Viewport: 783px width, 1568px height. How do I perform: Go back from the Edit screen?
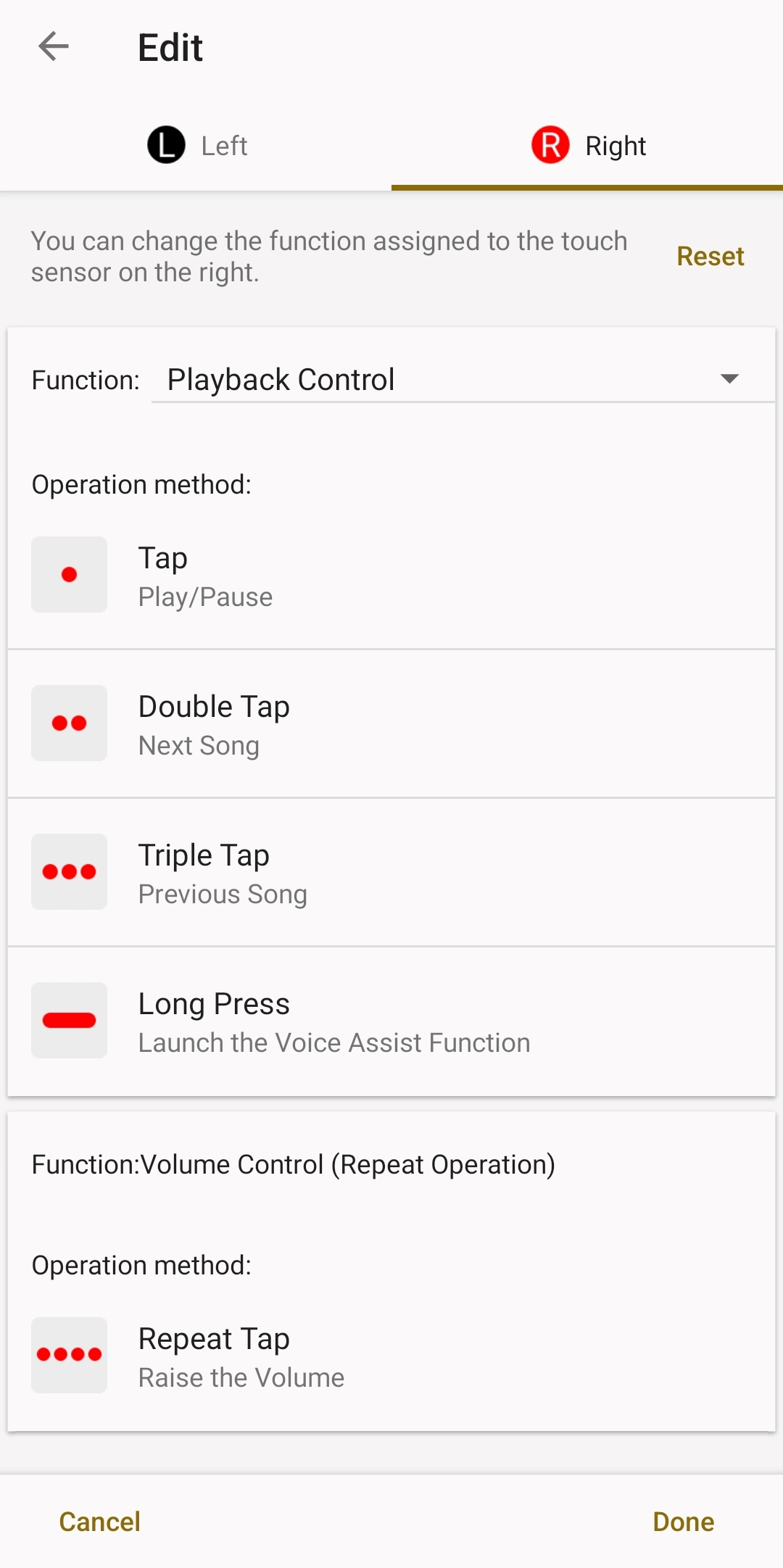[x=54, y=47]
